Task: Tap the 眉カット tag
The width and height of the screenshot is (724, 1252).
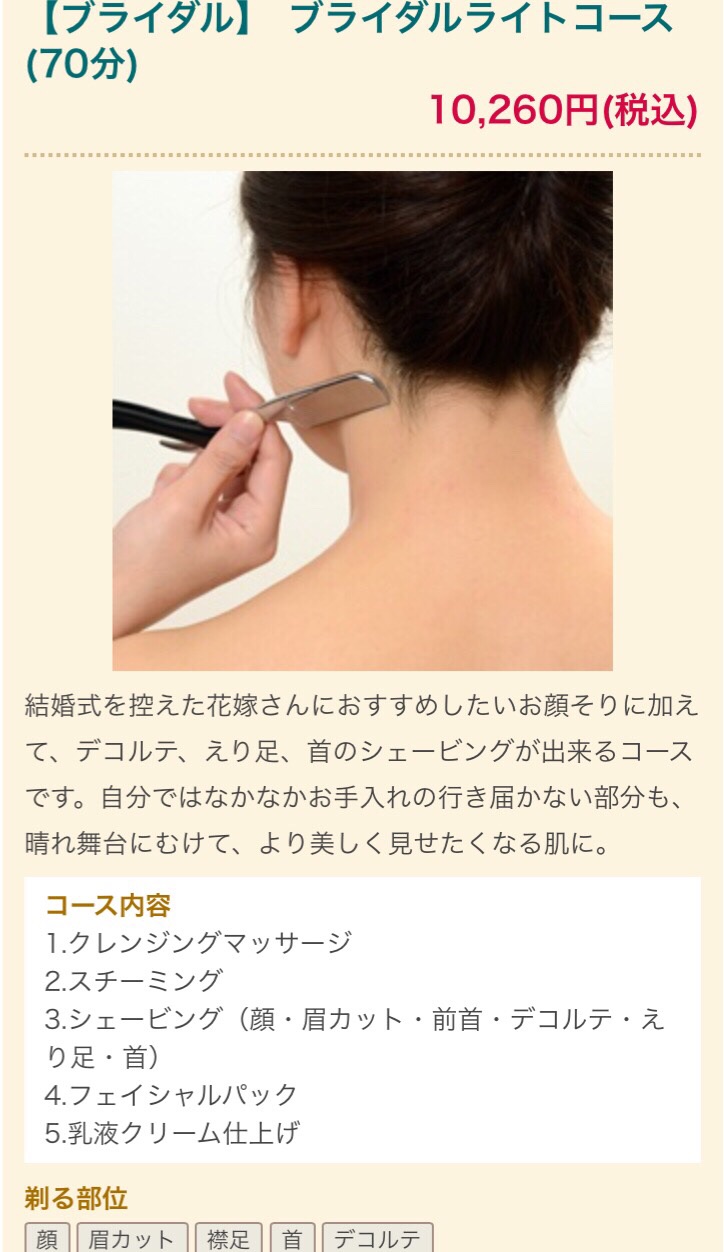Action: (132, 1238)
